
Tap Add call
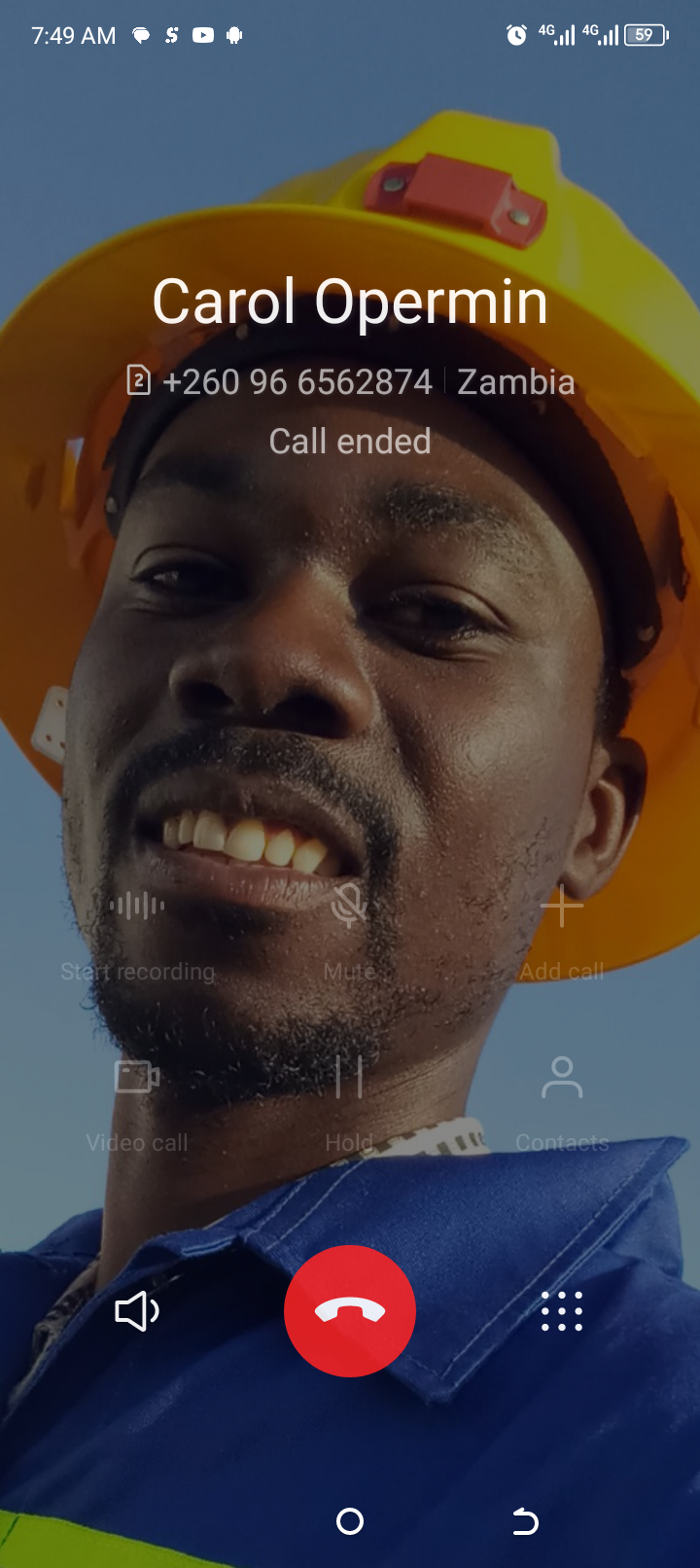coord(561,927)
